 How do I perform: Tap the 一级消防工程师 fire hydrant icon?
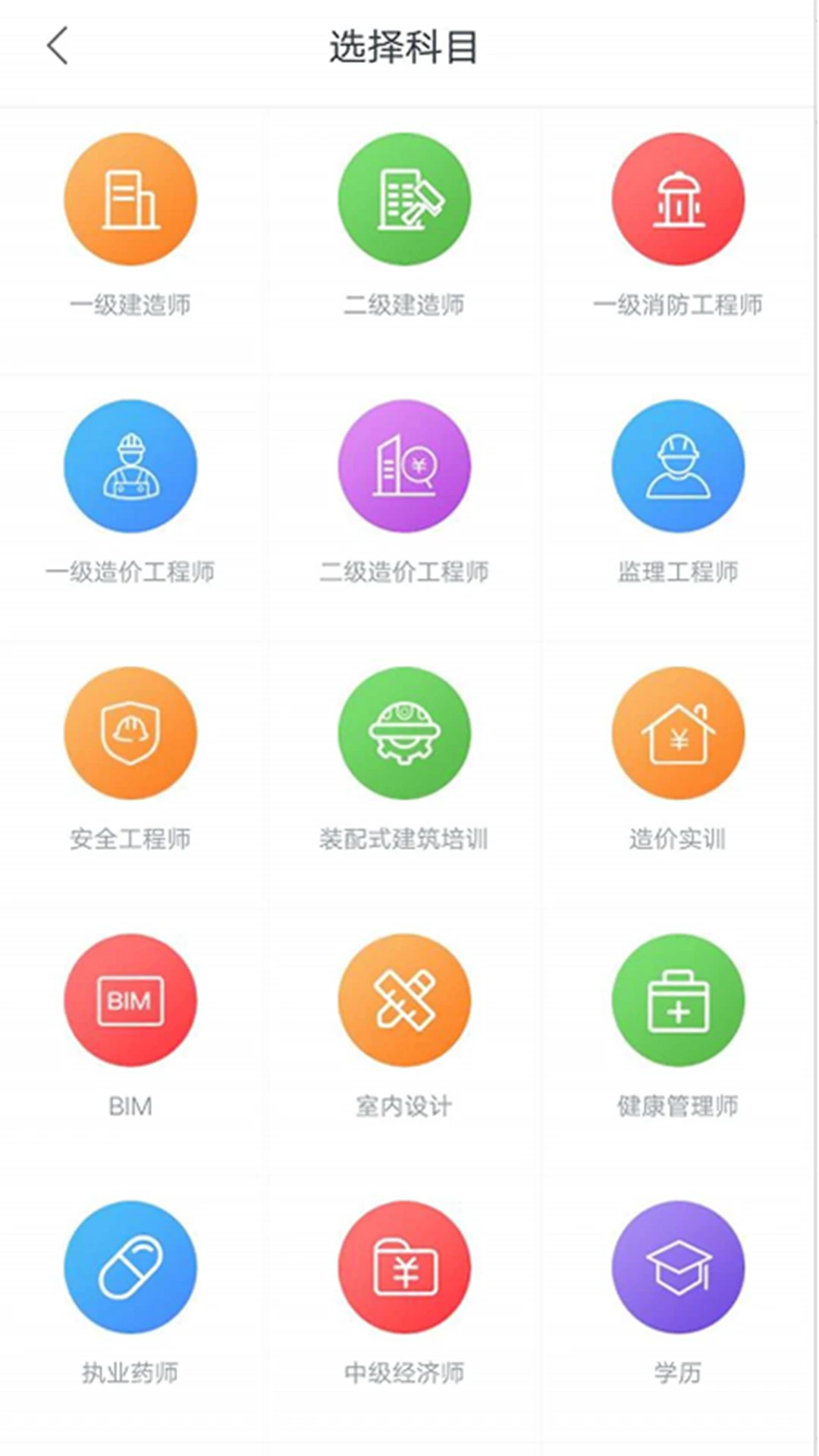point(679,199)
